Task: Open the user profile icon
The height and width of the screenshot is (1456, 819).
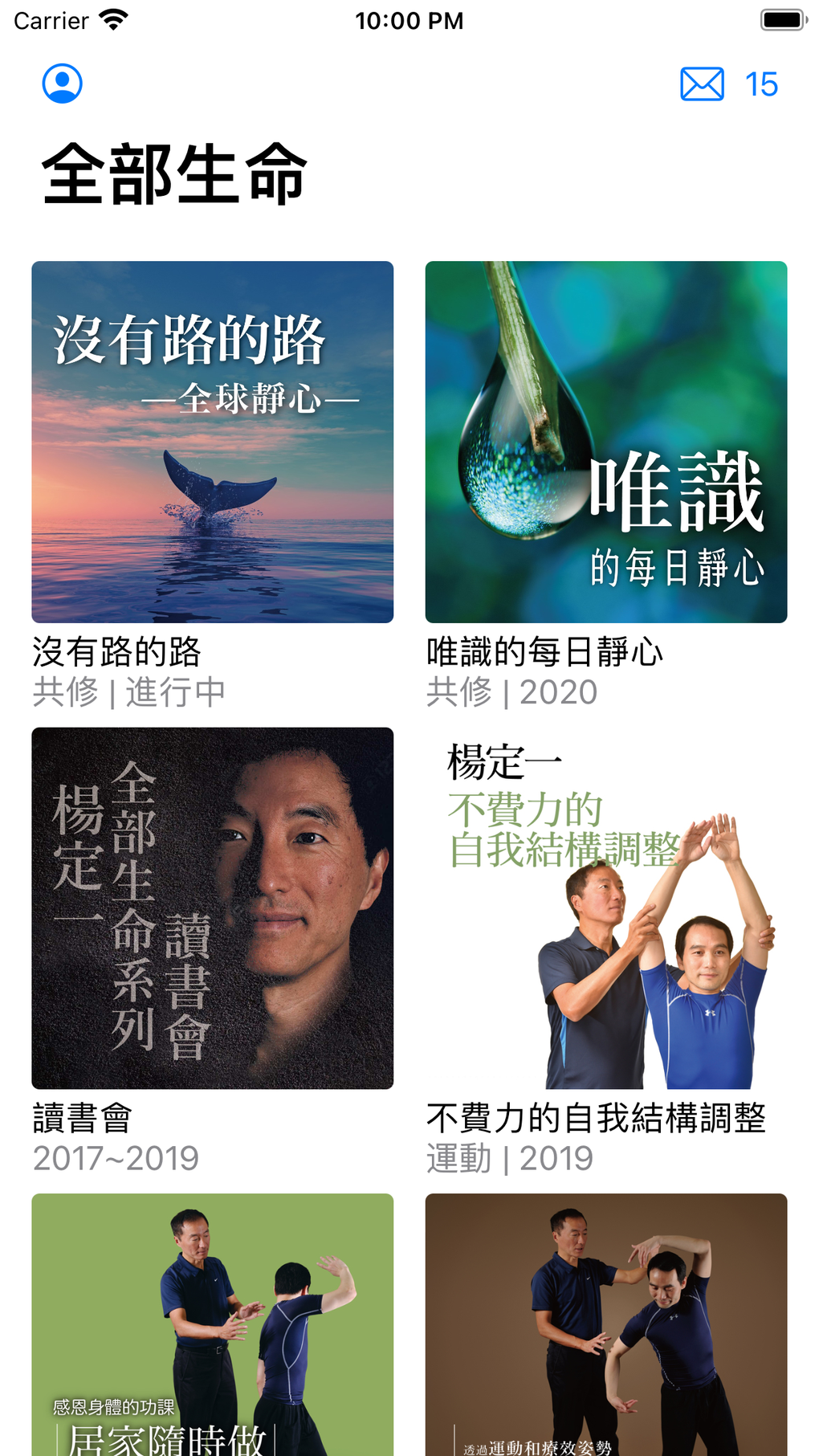Action: click(x=62, y=84)
